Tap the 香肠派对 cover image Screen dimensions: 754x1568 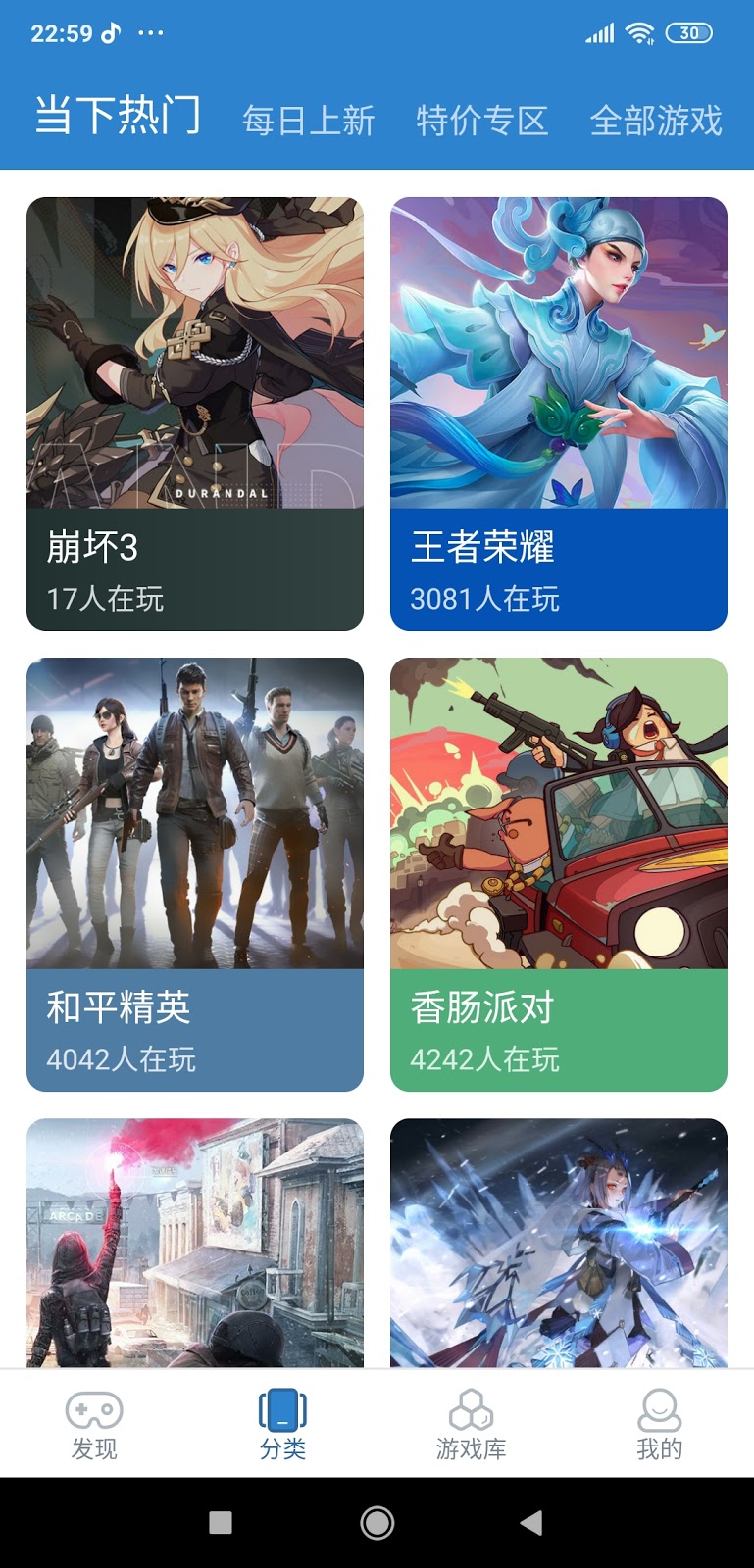(x=557, y=813)
